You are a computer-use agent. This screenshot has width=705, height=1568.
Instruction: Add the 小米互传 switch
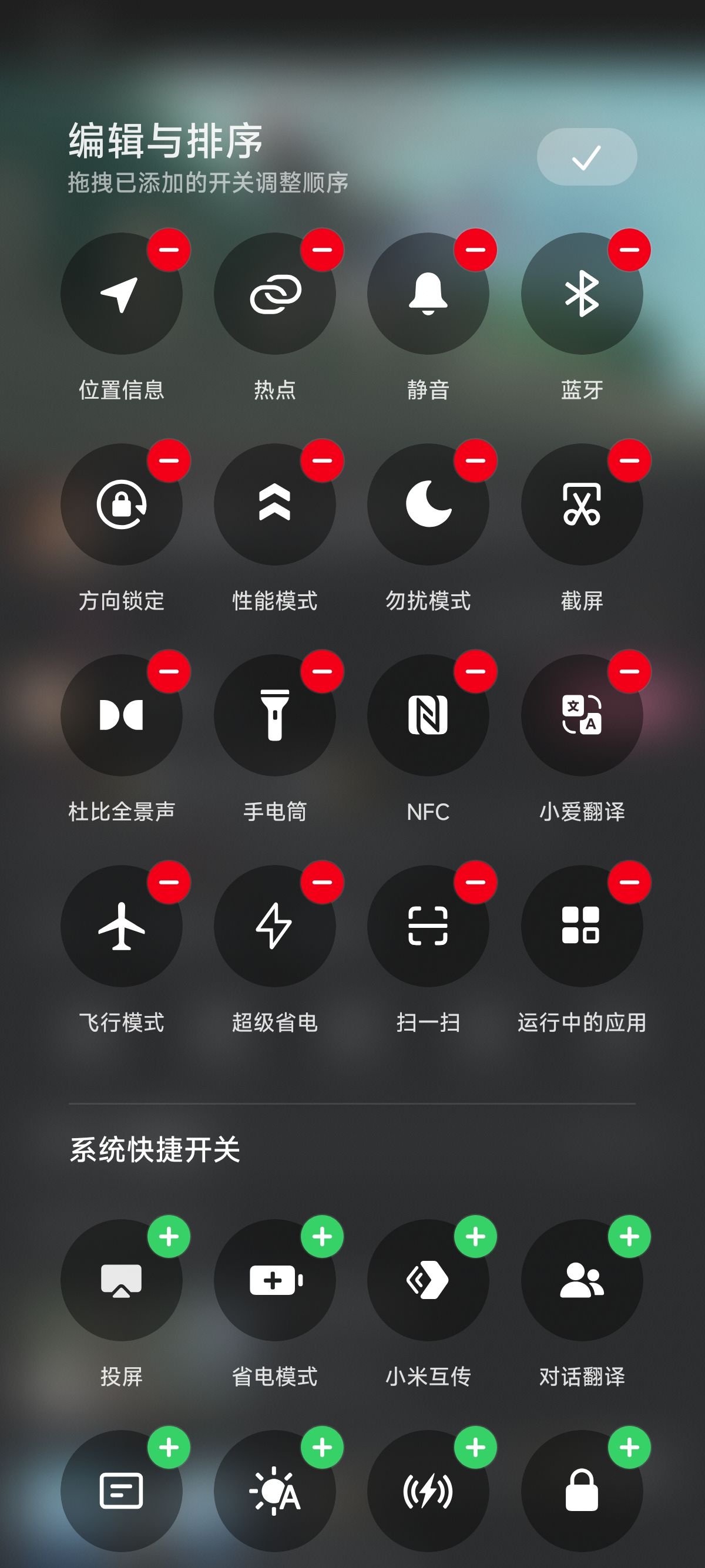point(475,1236)
